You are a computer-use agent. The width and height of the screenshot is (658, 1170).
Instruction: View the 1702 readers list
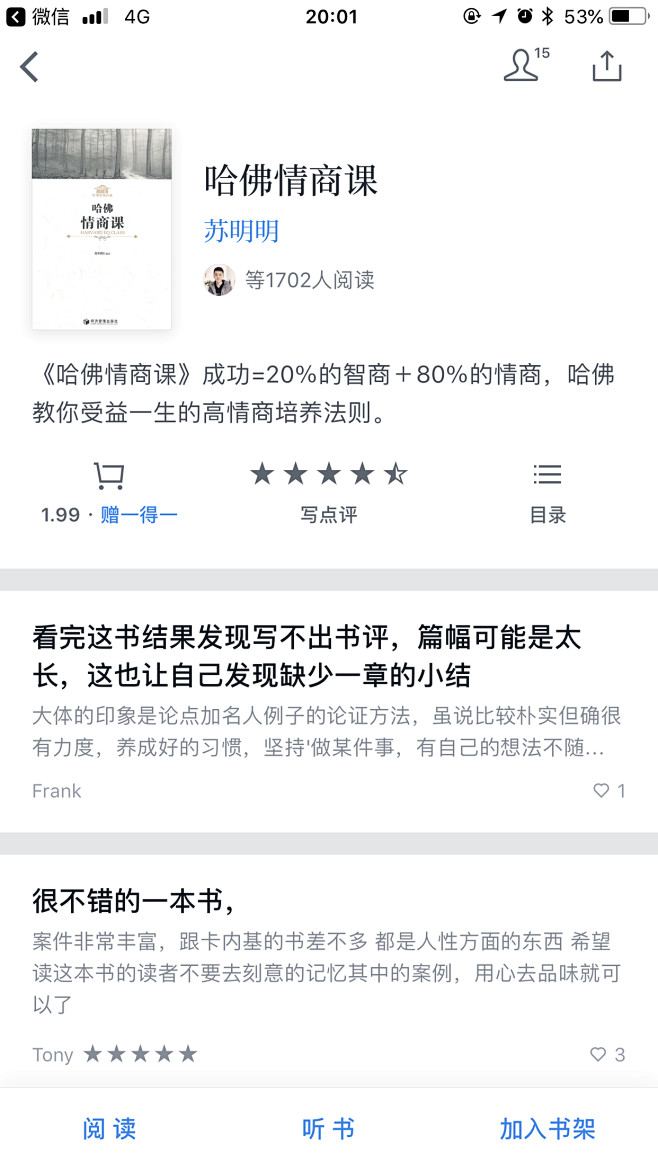290,280
